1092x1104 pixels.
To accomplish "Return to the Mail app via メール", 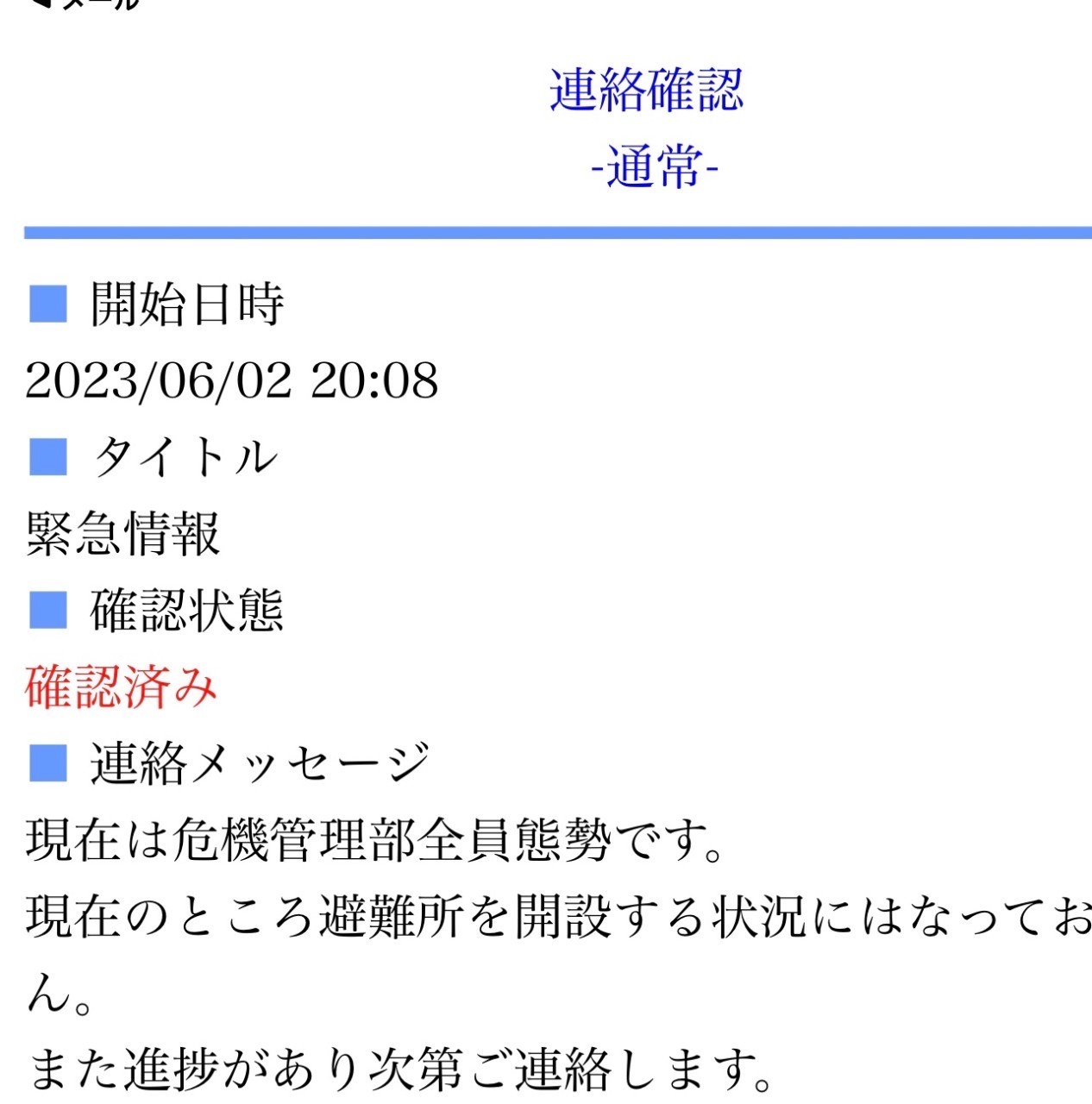I will [86, 3].
